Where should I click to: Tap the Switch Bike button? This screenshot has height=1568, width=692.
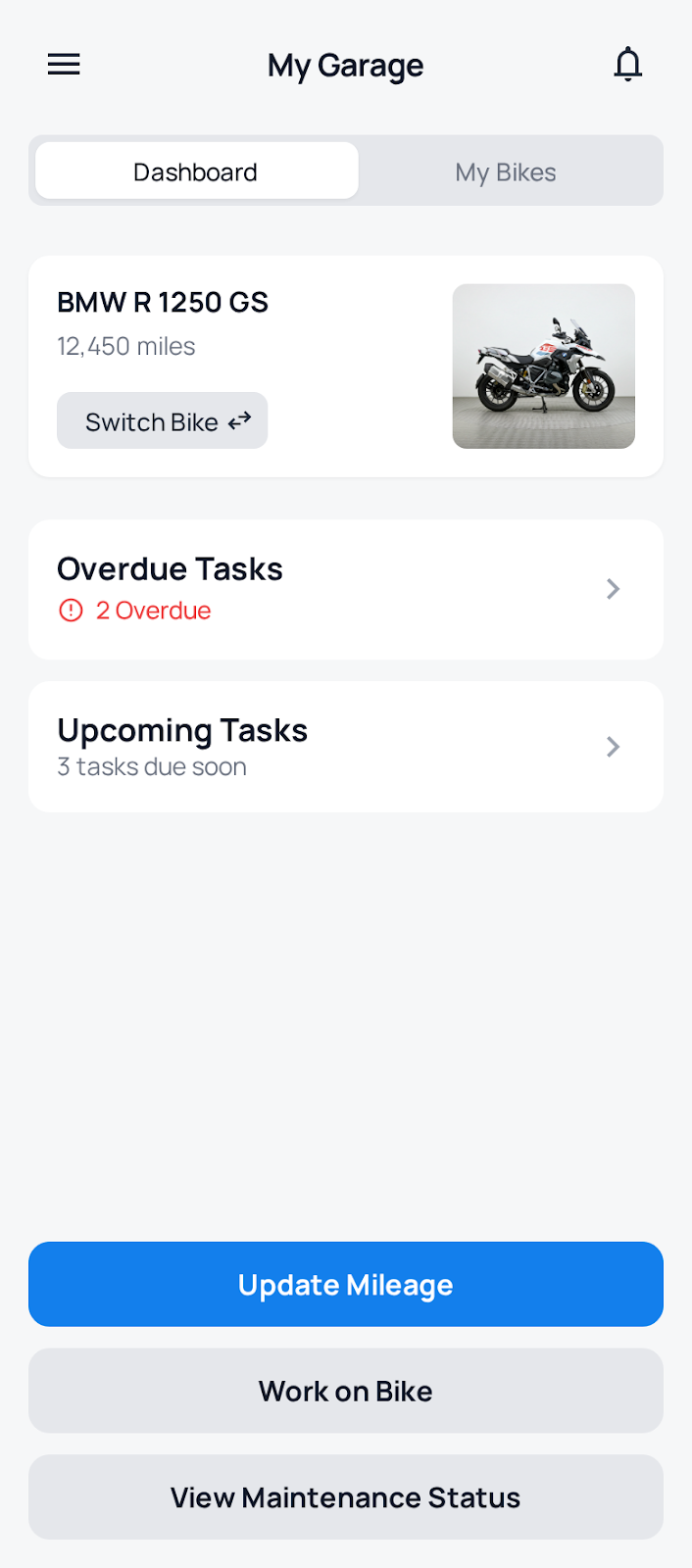coord(163,421)
